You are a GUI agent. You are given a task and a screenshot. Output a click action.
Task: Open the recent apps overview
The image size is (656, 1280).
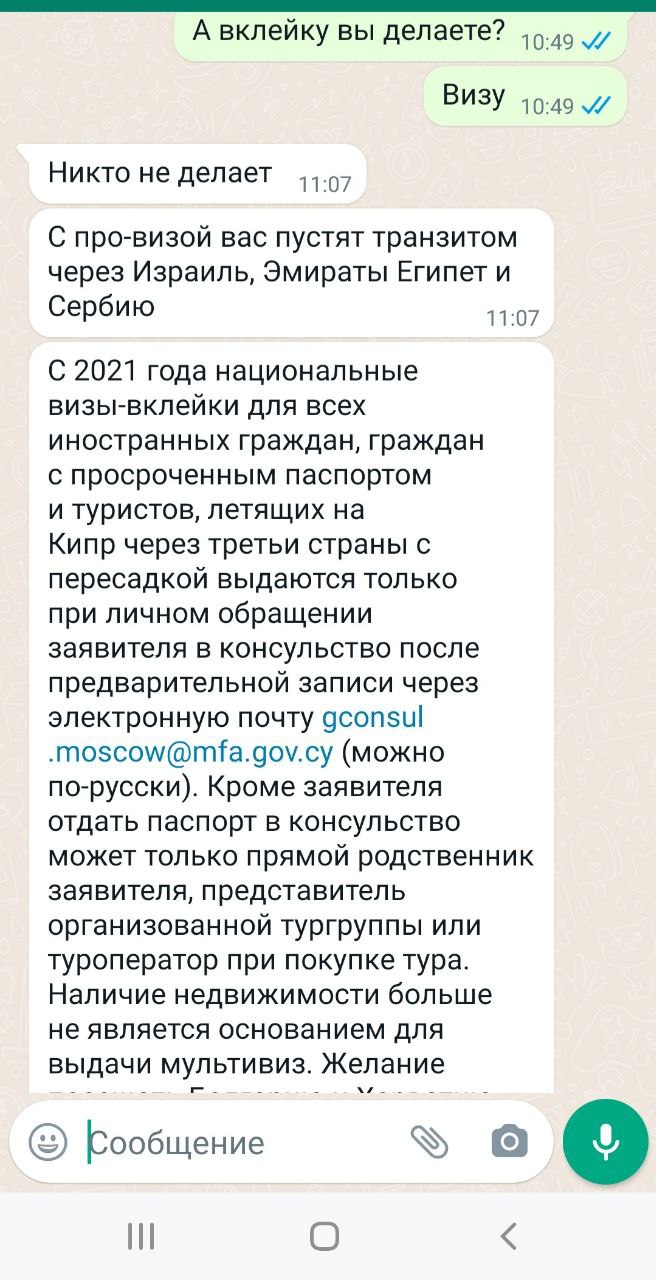(x=141, y=1237)
